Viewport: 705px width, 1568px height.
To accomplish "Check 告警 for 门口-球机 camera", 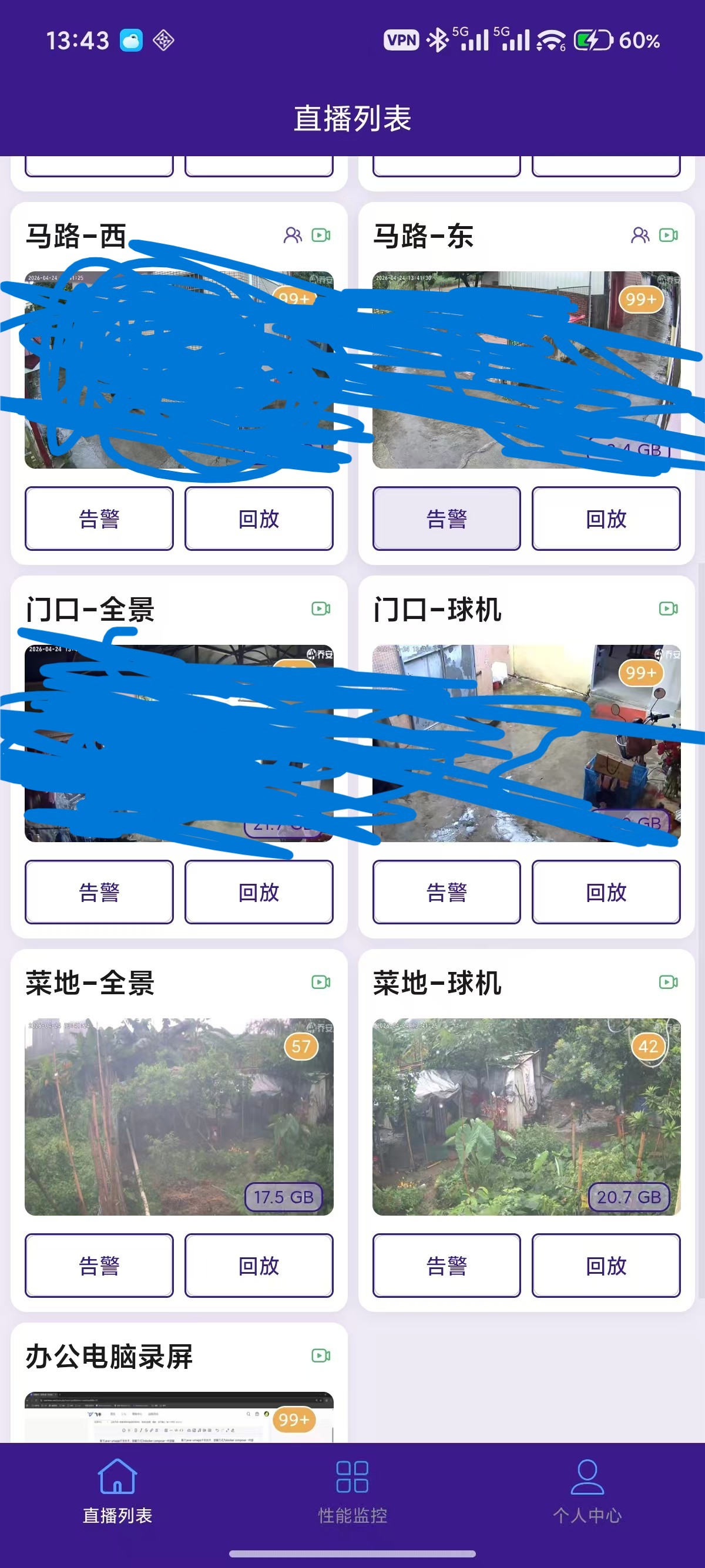I will (446, 891).
